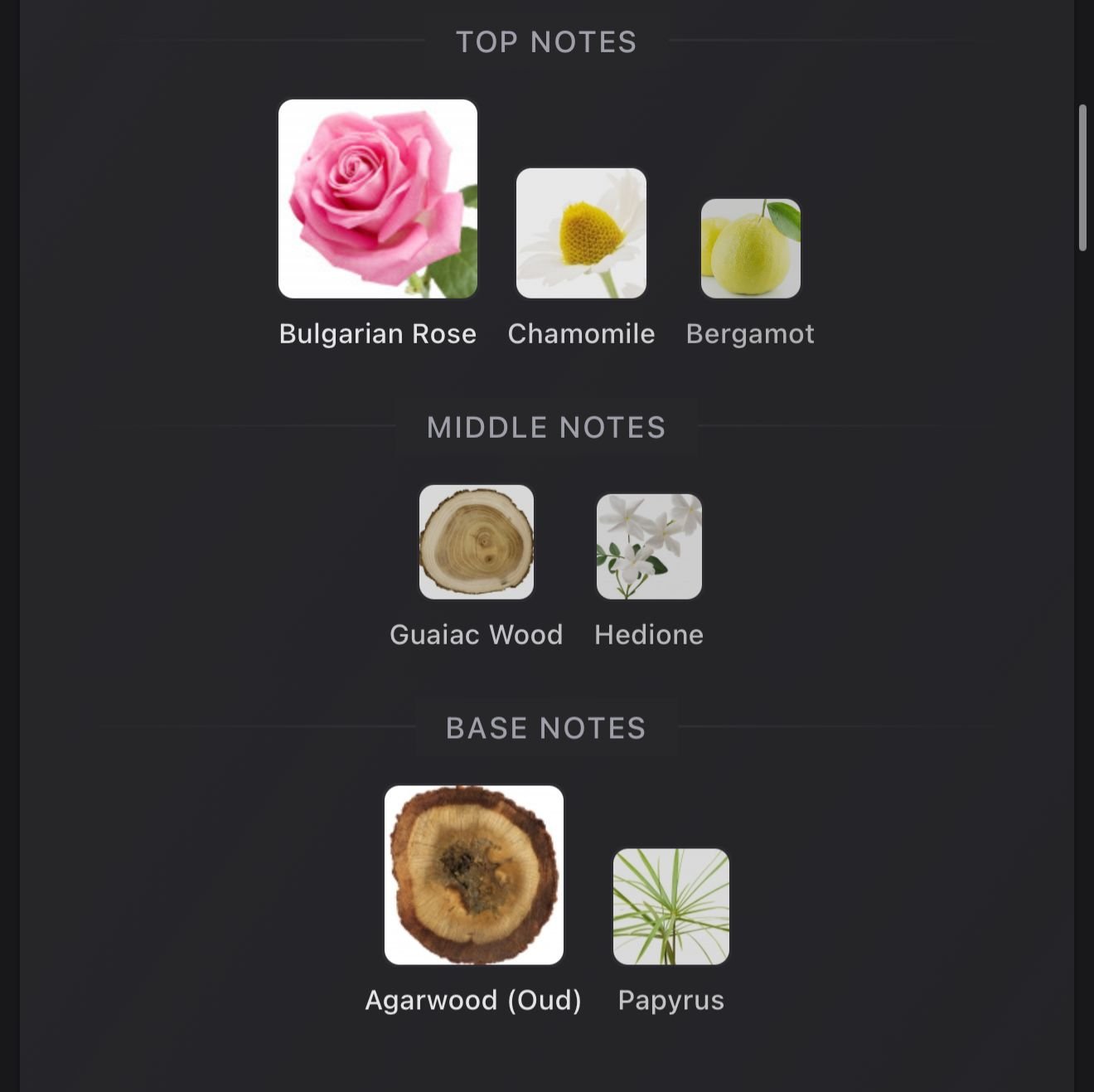Select the Guaiac Wood note

tap(476, 541)
